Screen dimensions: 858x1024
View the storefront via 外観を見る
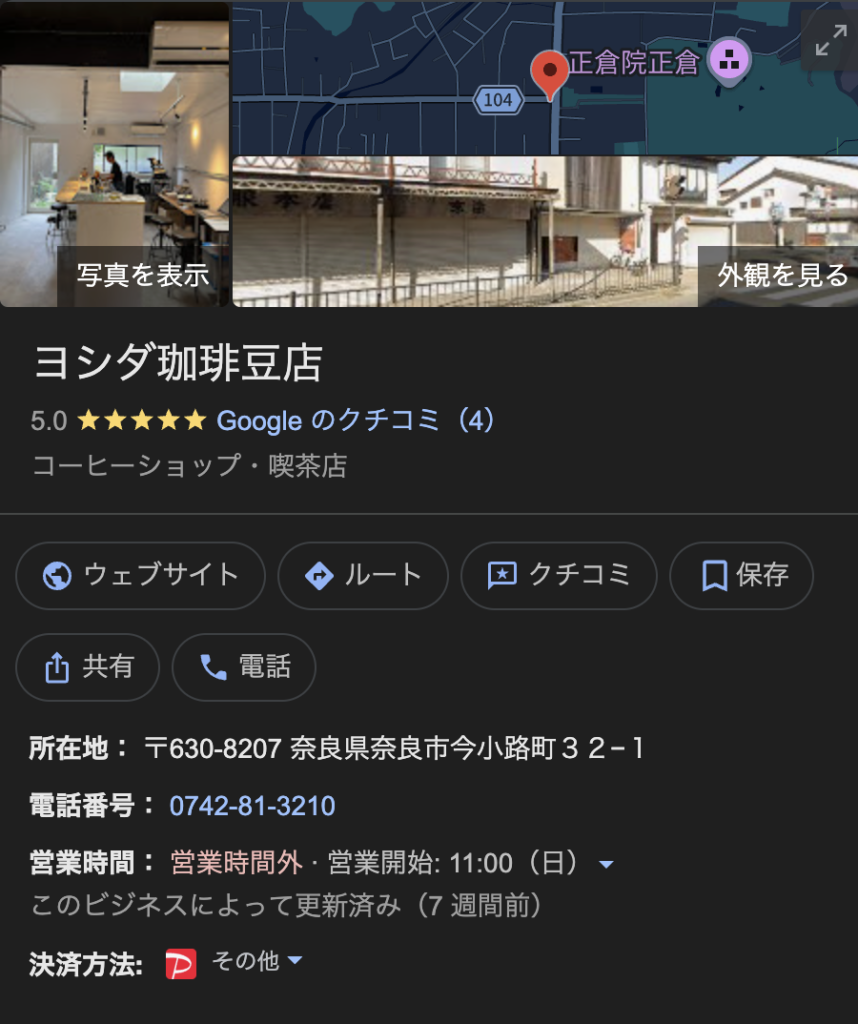[x=782, y=275]
